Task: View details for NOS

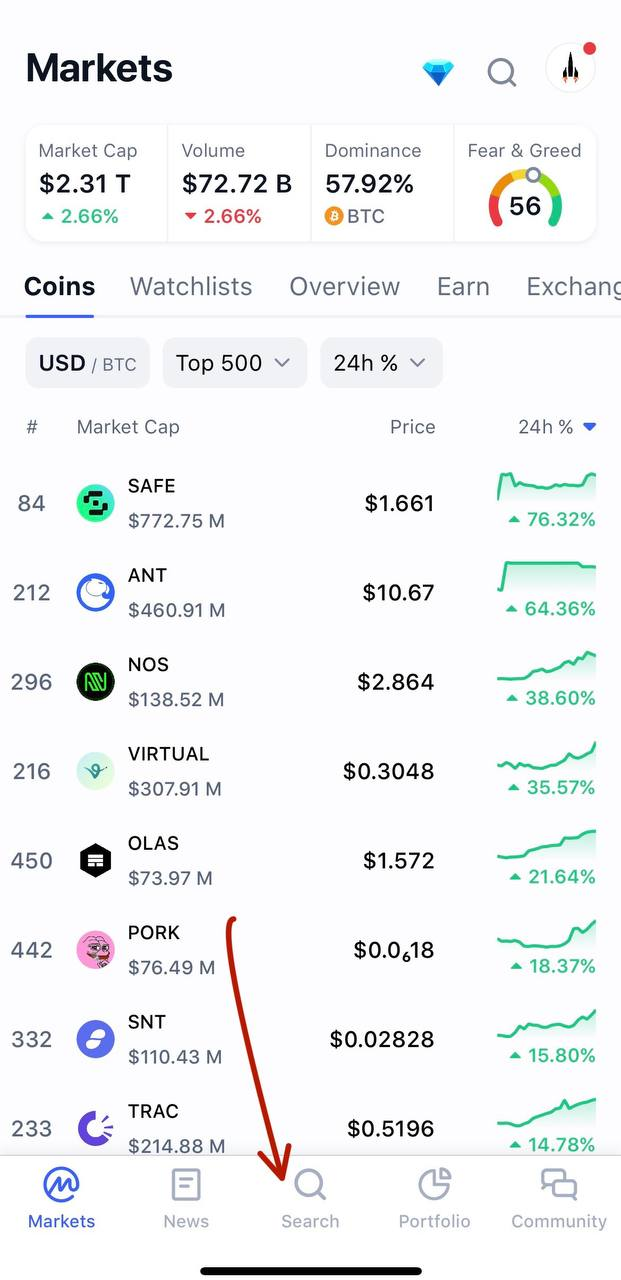Action: [310, 682]
